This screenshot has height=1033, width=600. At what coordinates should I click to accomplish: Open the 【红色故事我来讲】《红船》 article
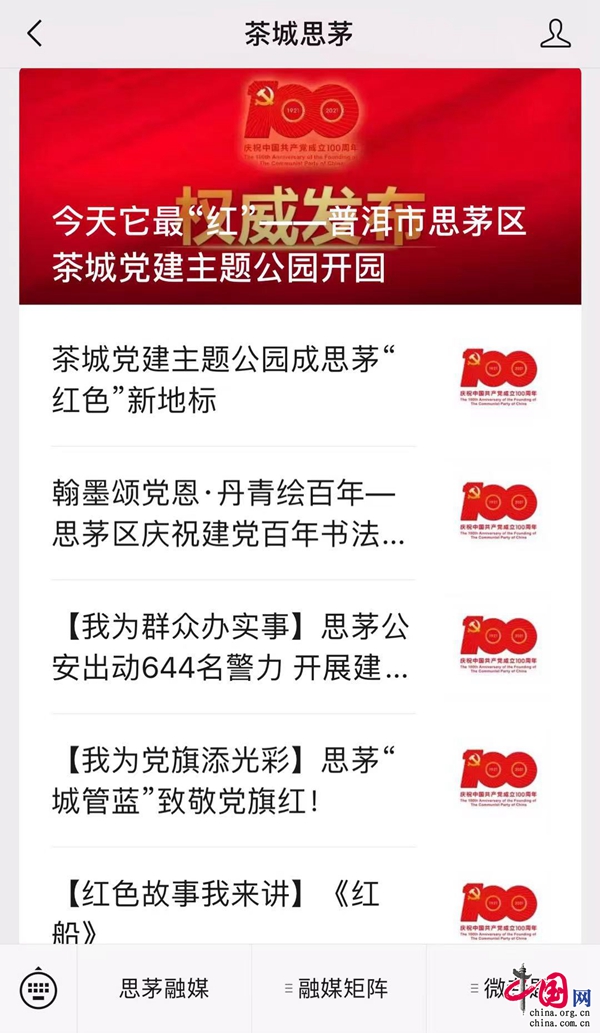pos(300,896)
